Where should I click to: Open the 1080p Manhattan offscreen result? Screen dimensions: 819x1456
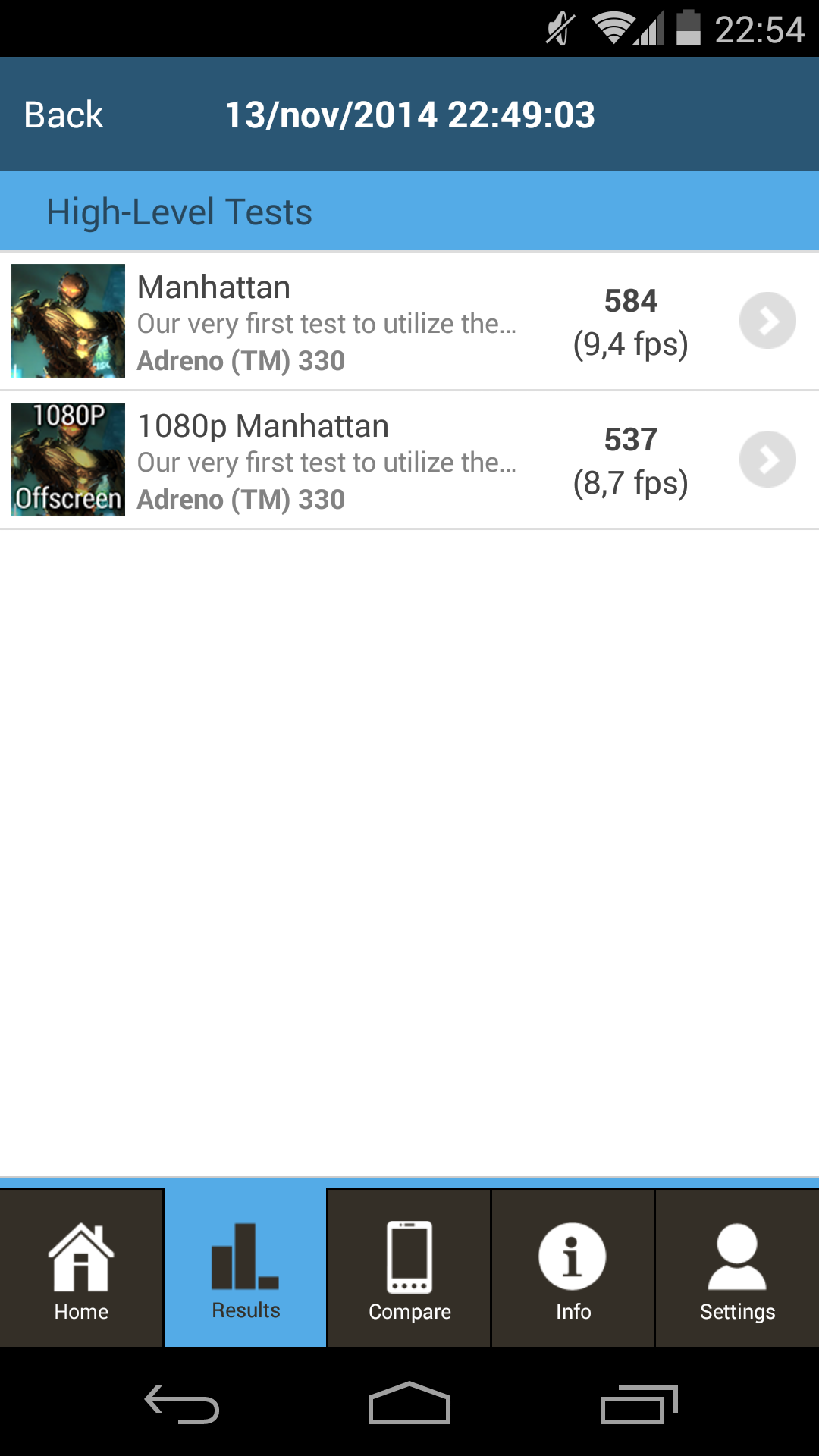pos(326,460)
